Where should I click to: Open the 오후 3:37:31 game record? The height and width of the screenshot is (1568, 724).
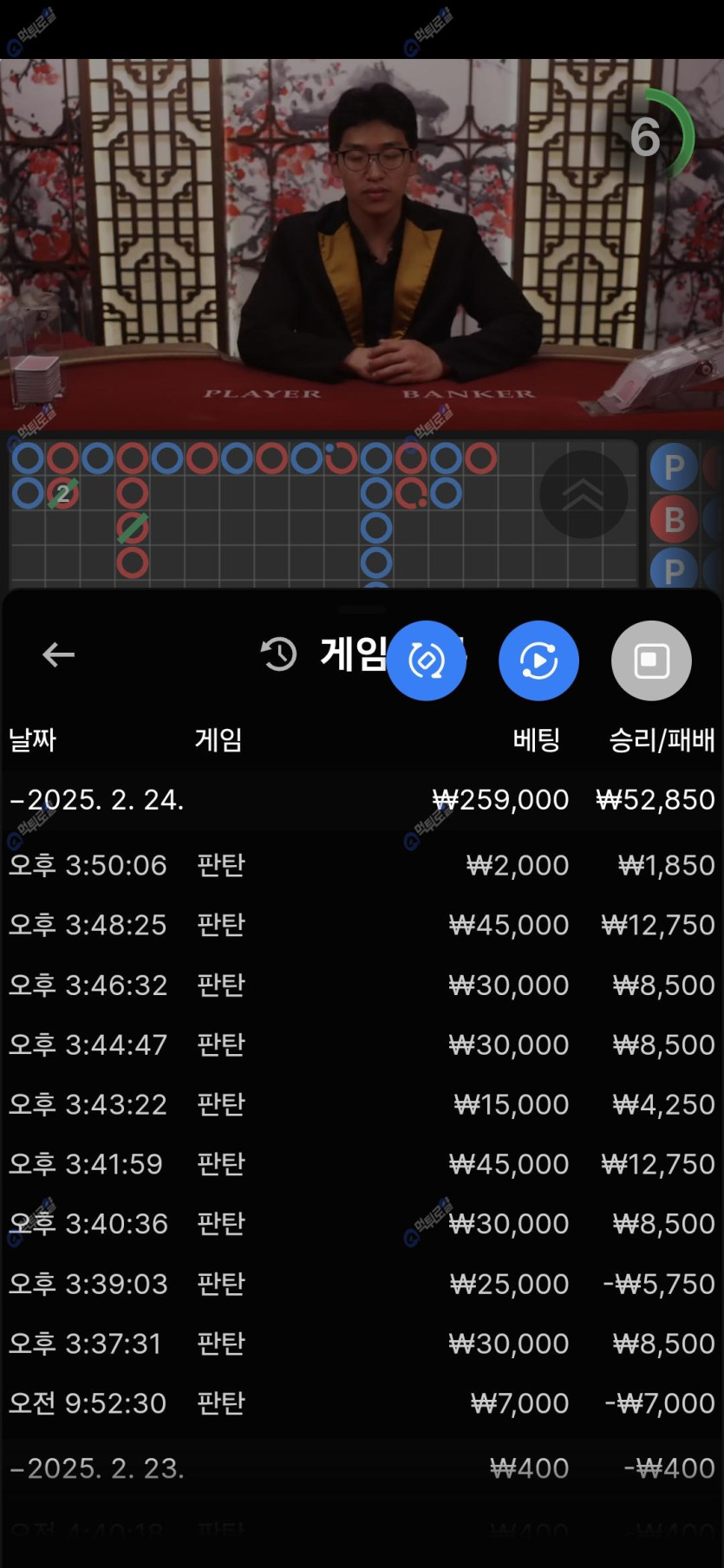(362, 1343)
